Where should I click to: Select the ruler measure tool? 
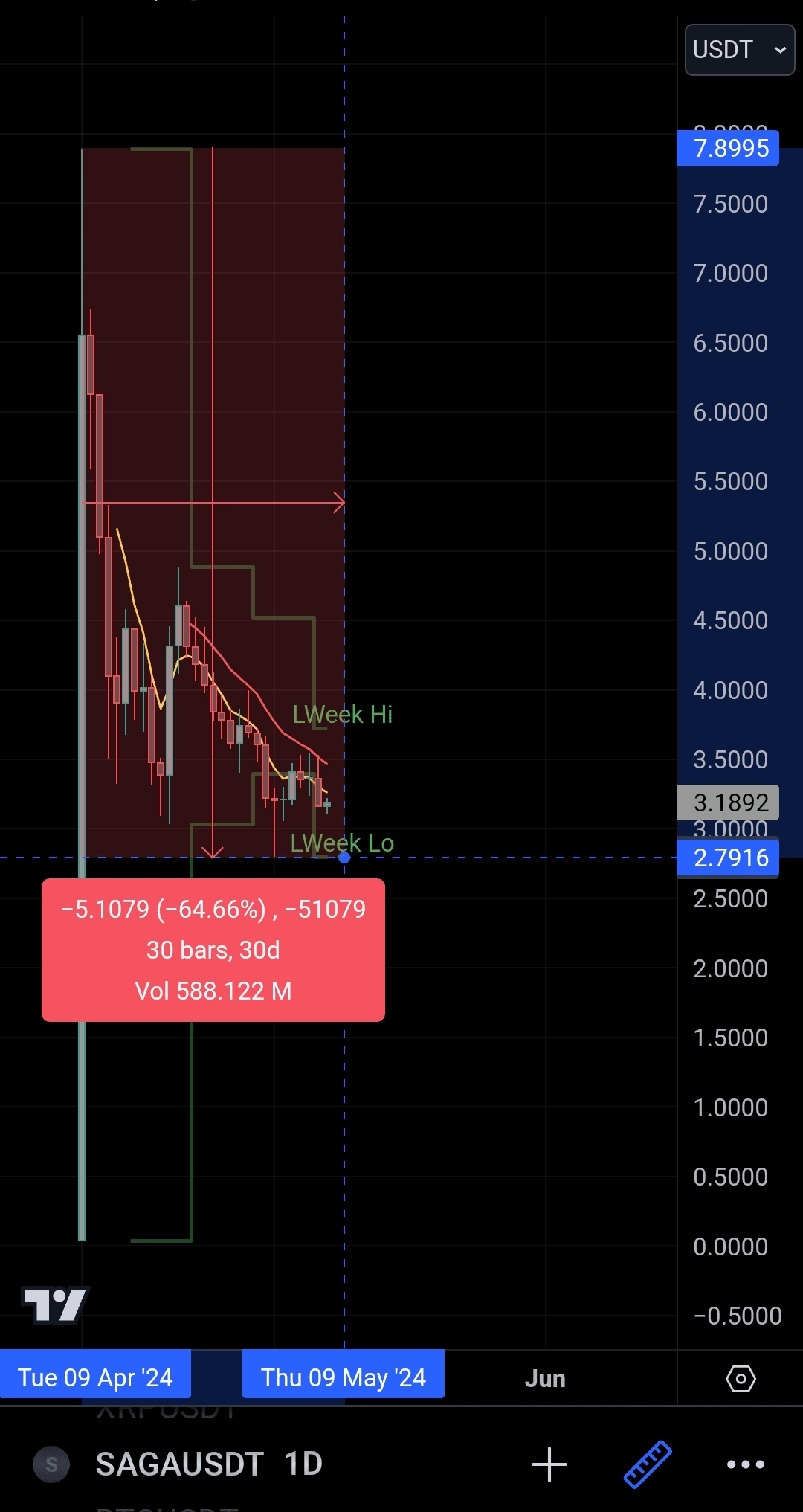pyautogui.click(x=648, y=1464)
